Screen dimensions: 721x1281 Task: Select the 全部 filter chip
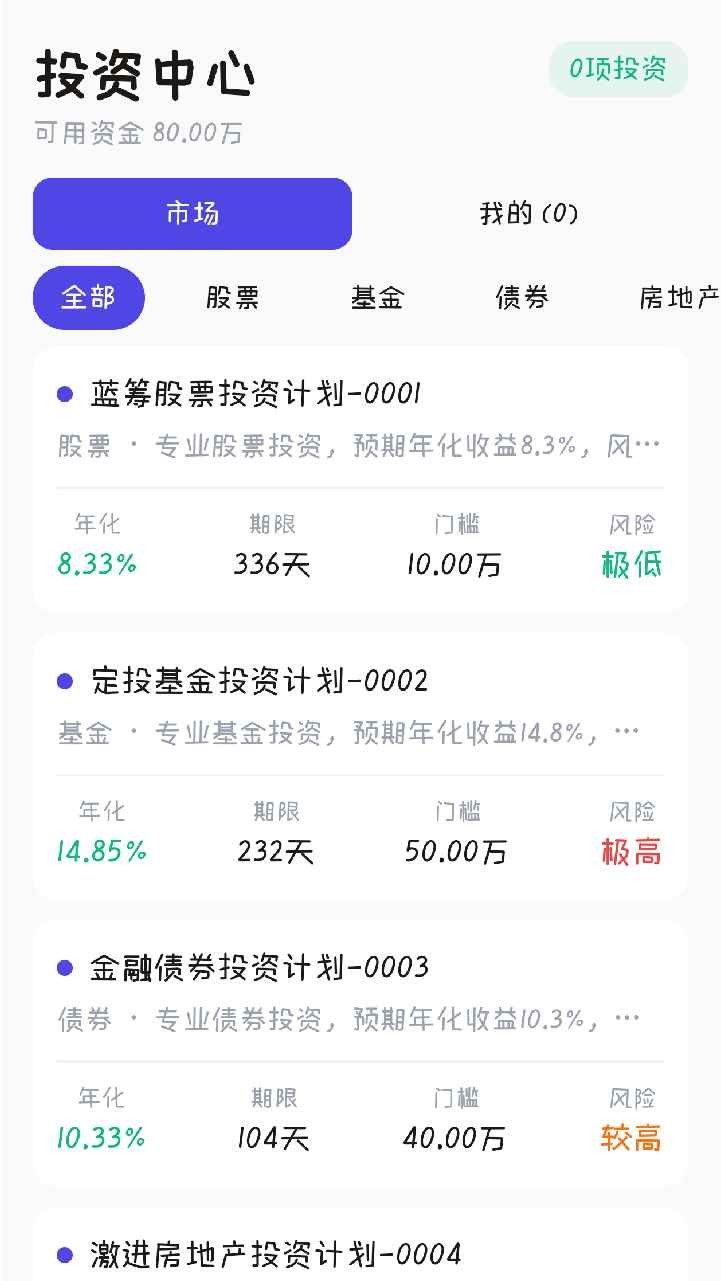click(x=89, y=297)
